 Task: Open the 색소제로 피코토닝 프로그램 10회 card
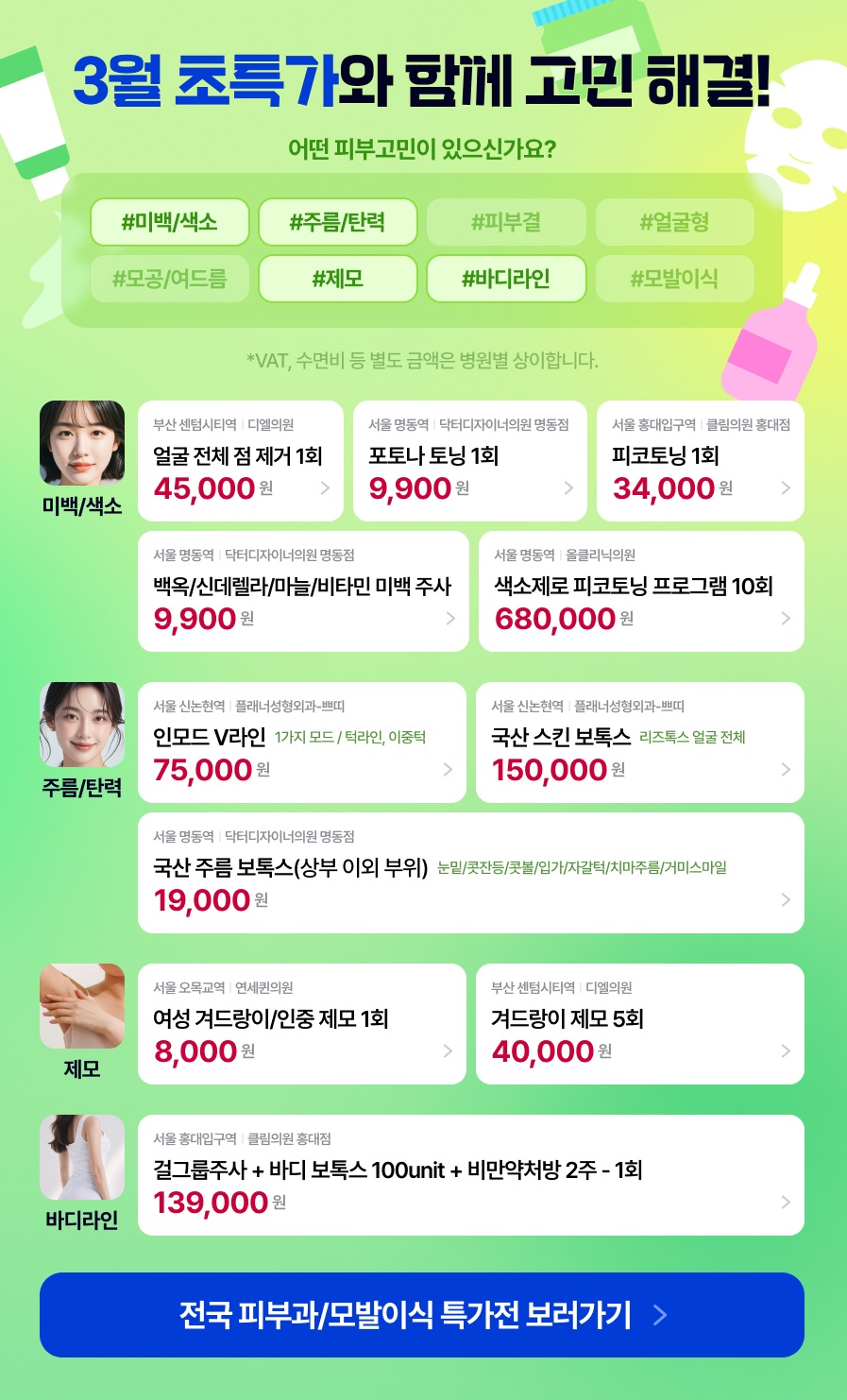641,591
